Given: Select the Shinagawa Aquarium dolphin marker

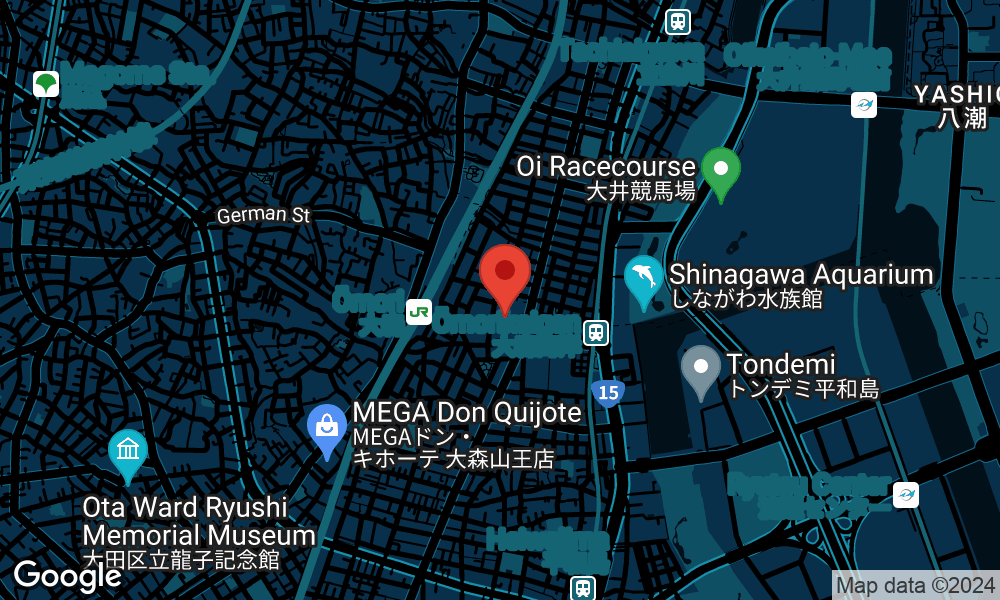Looking at the screenshot, I should [x=645, y=279].
